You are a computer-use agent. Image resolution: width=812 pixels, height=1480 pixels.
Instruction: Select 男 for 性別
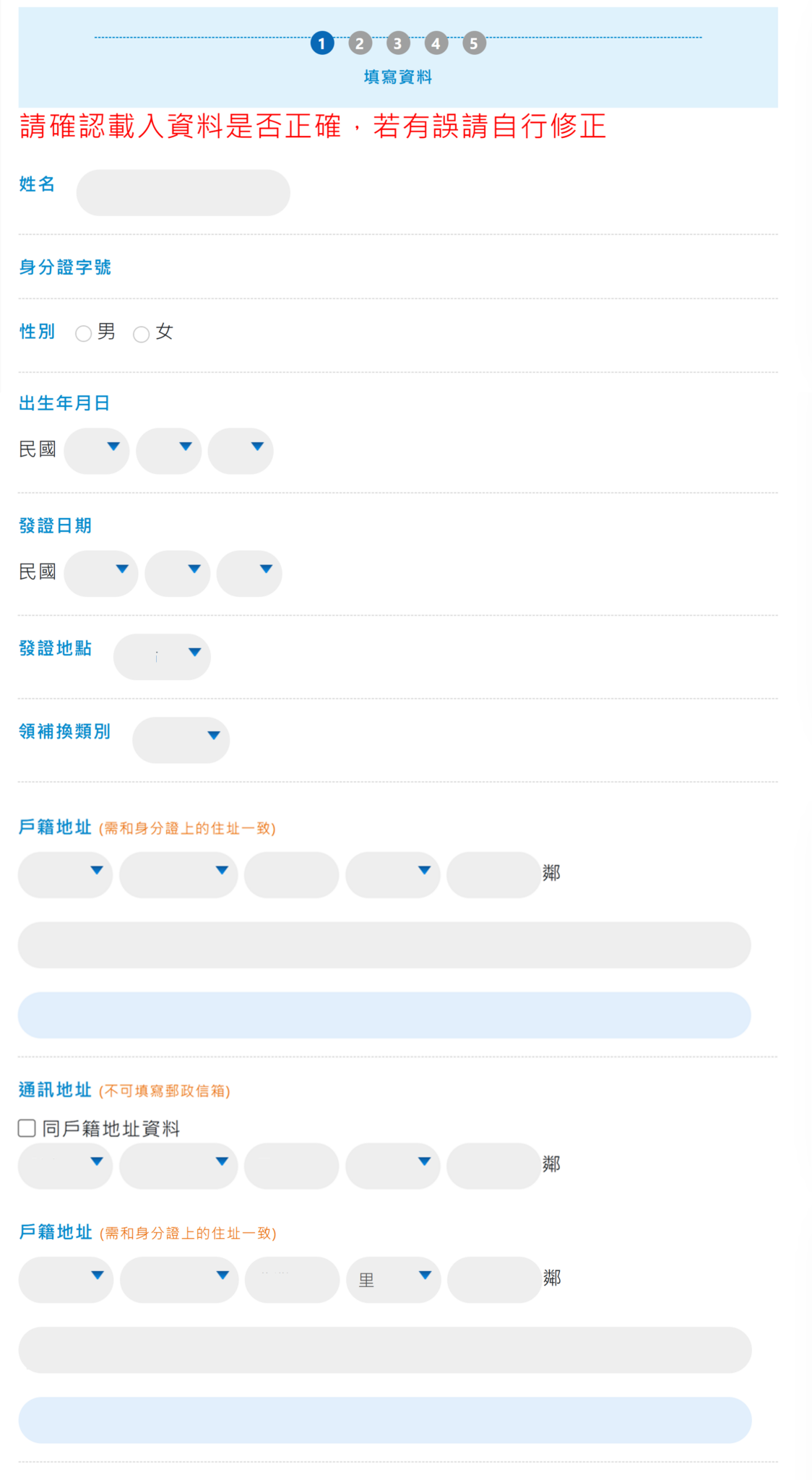click(84, 333)
